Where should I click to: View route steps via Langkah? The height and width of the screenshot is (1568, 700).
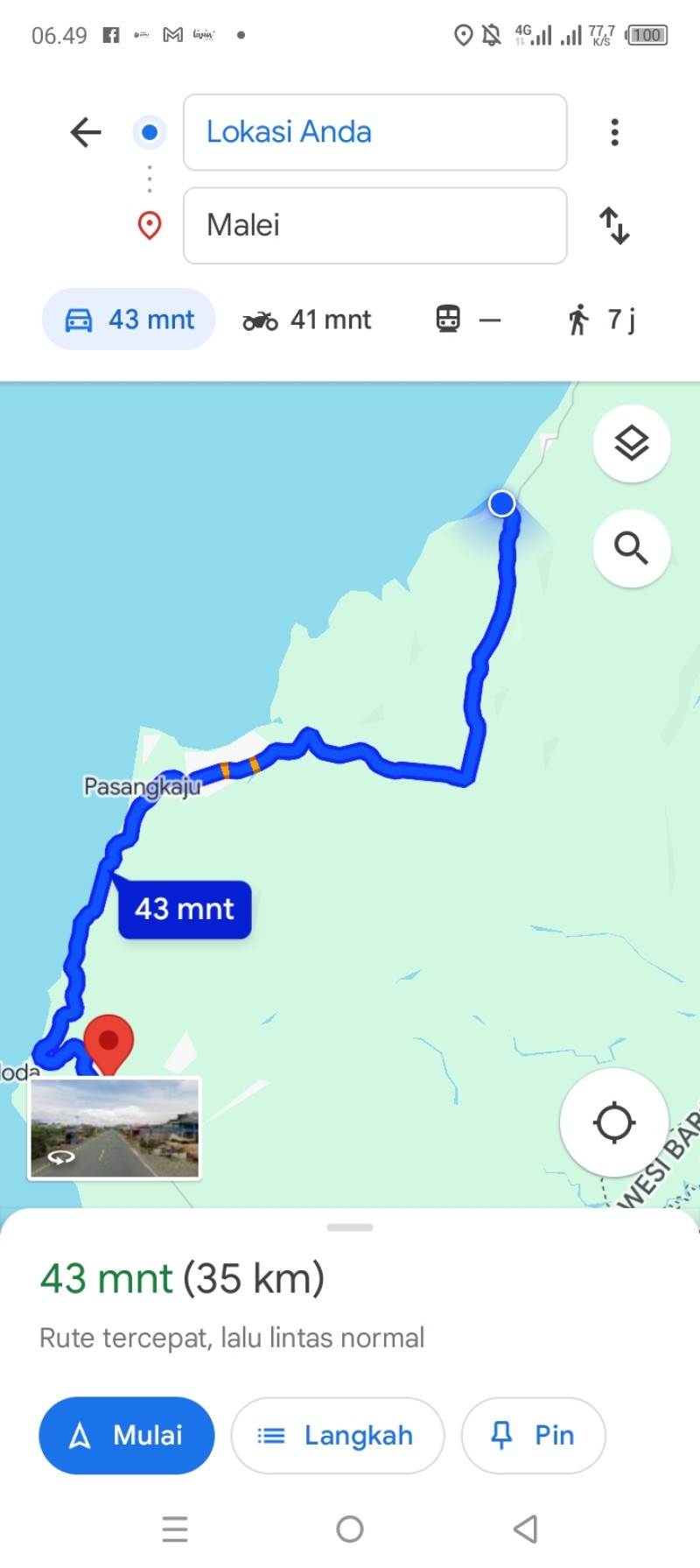pyautogui.click(x=338, y=1435)
